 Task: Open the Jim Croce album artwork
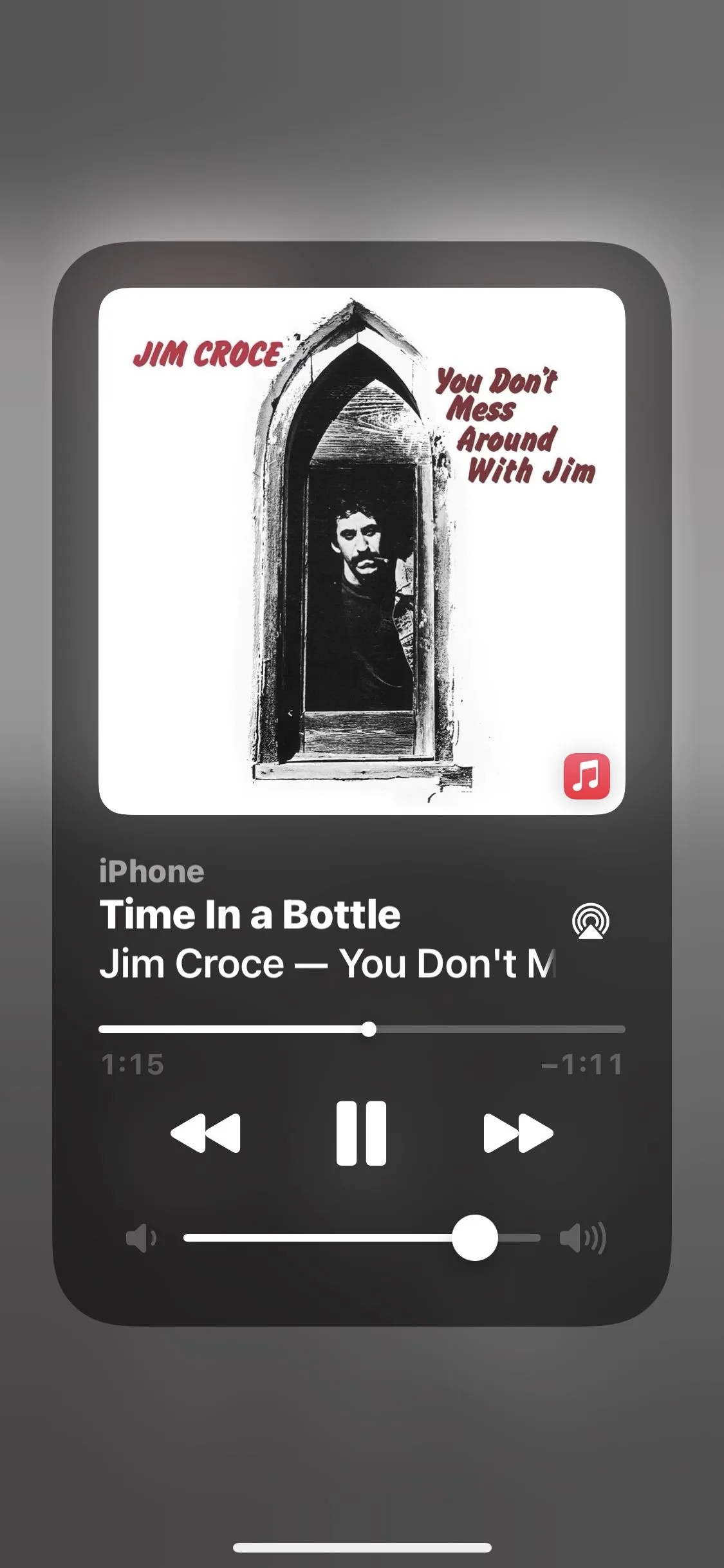[362, 551]
